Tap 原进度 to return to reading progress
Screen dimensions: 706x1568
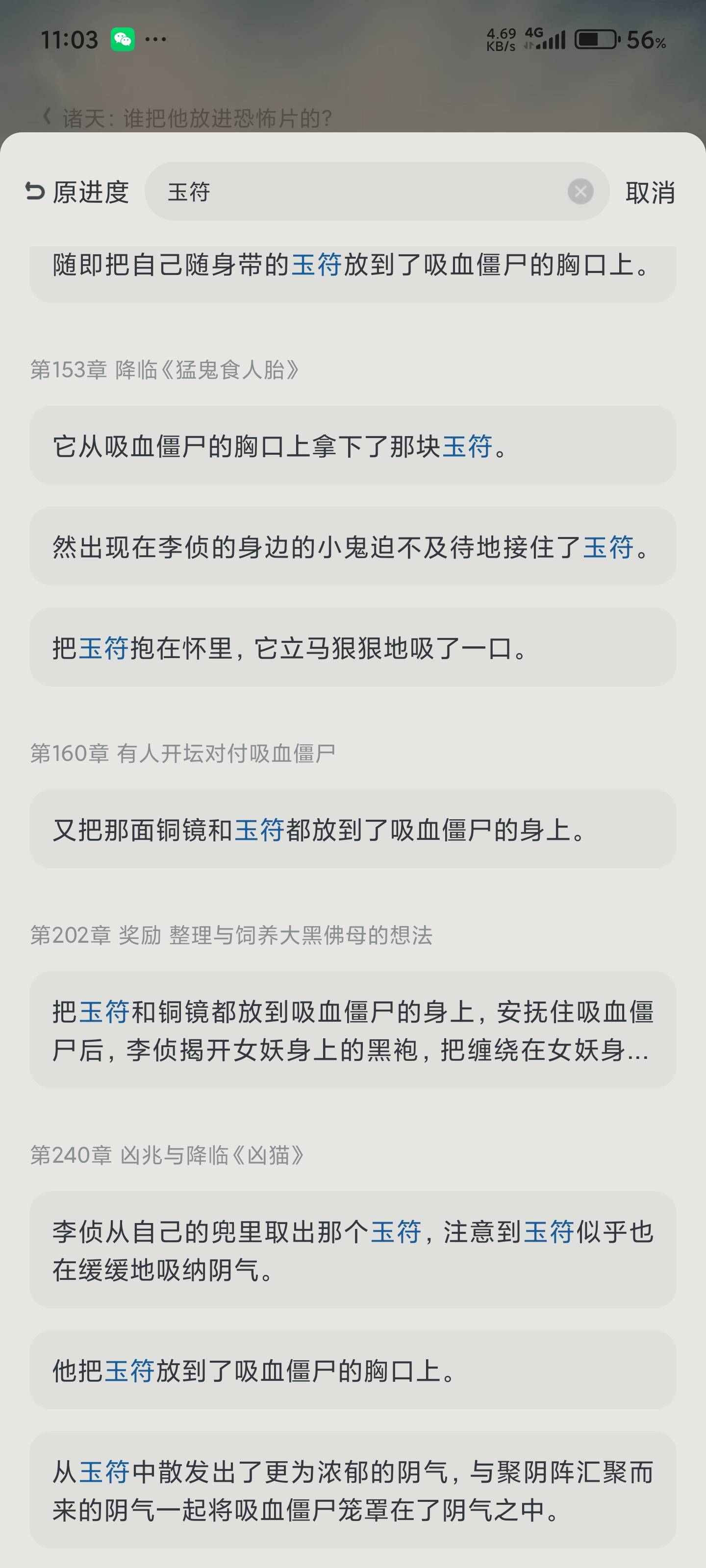point(77,193)
